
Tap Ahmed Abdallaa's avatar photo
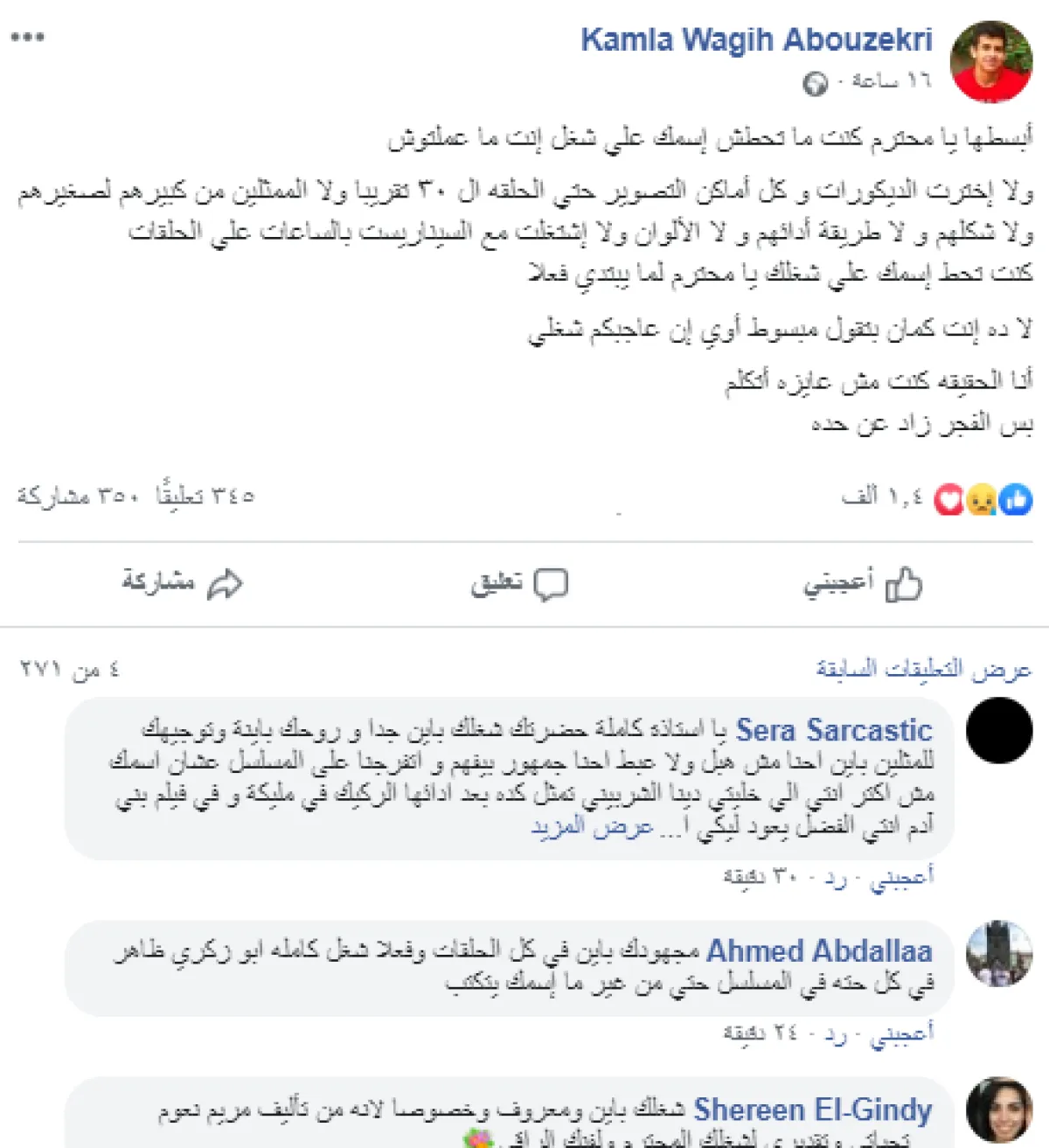click(x=998, y=954)
